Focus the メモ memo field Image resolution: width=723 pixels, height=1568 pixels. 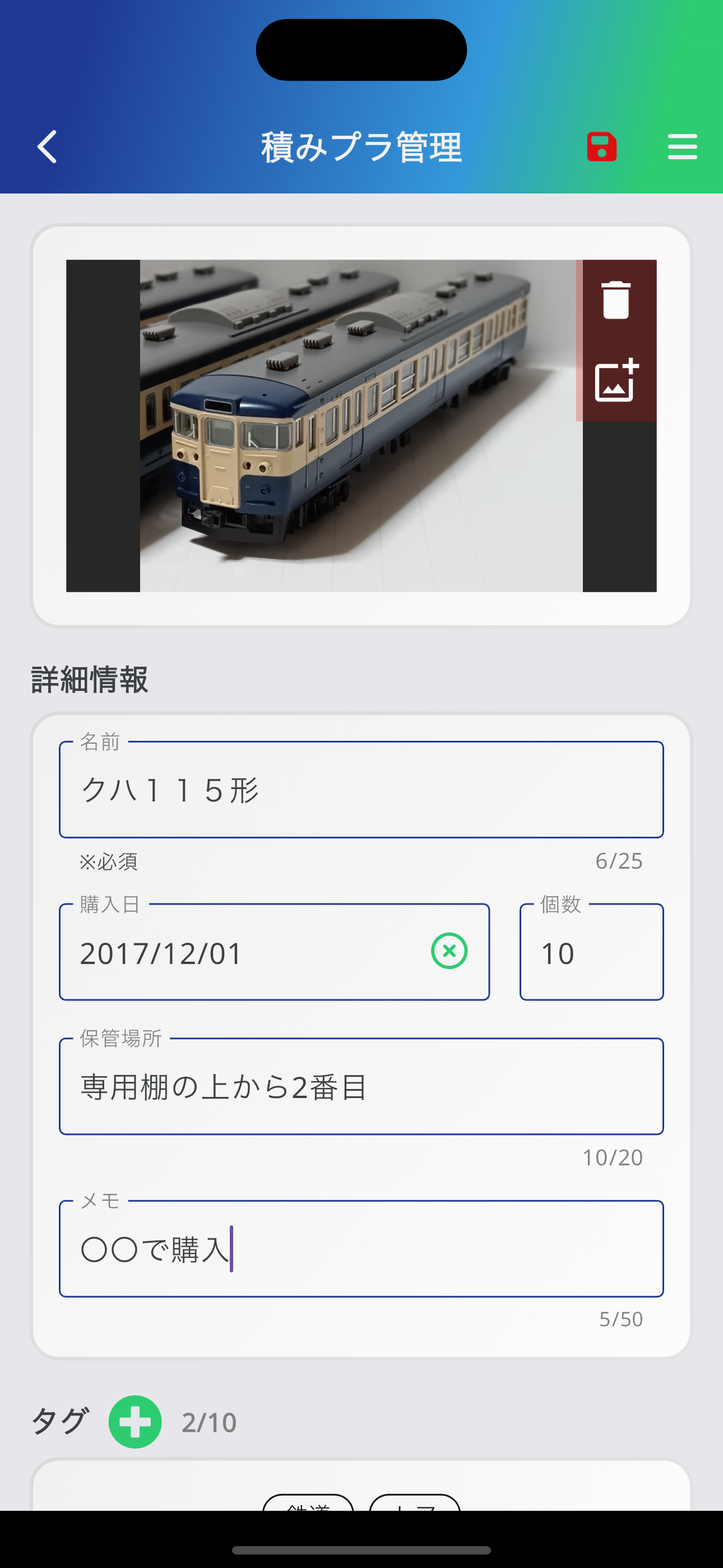click(361, 1249)
